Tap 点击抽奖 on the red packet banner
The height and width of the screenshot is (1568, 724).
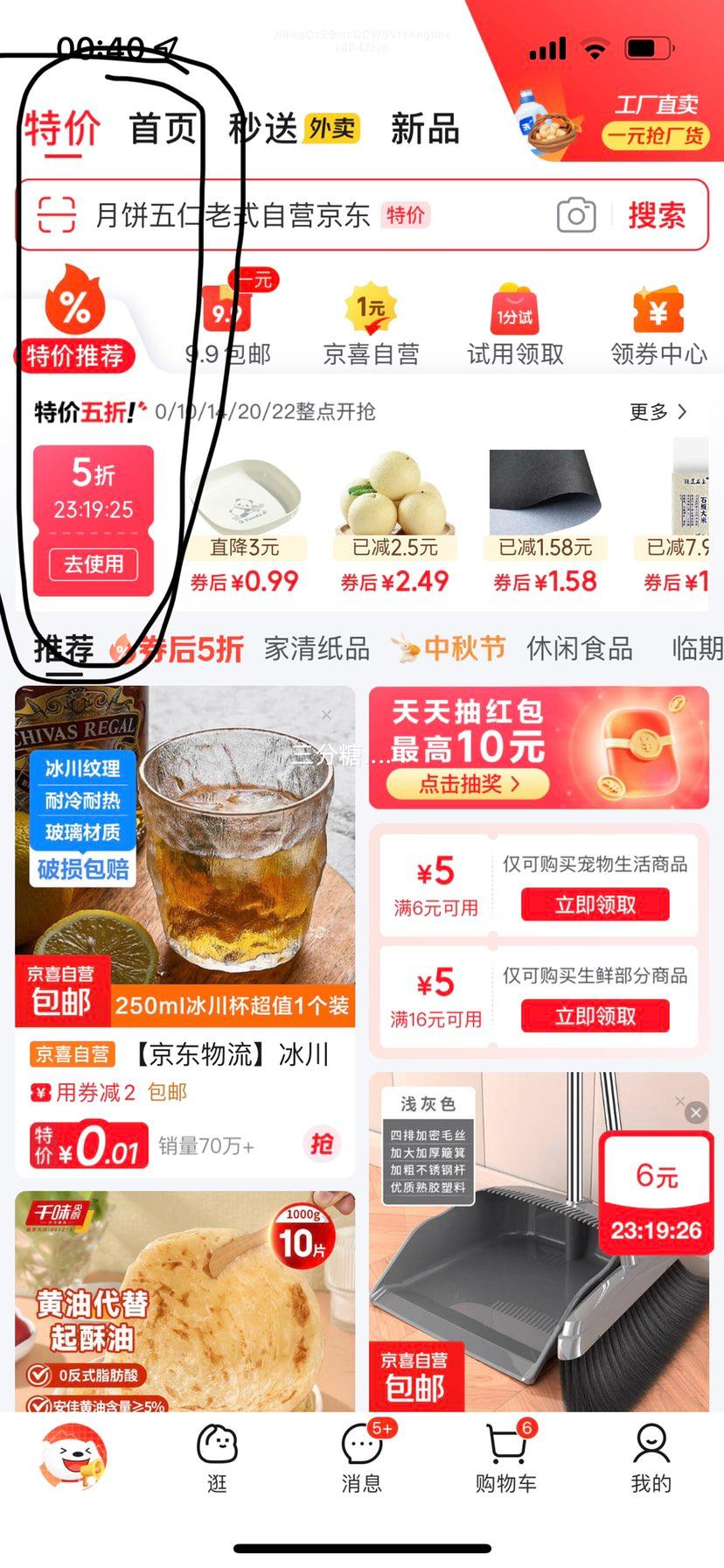tap(468, 784)
